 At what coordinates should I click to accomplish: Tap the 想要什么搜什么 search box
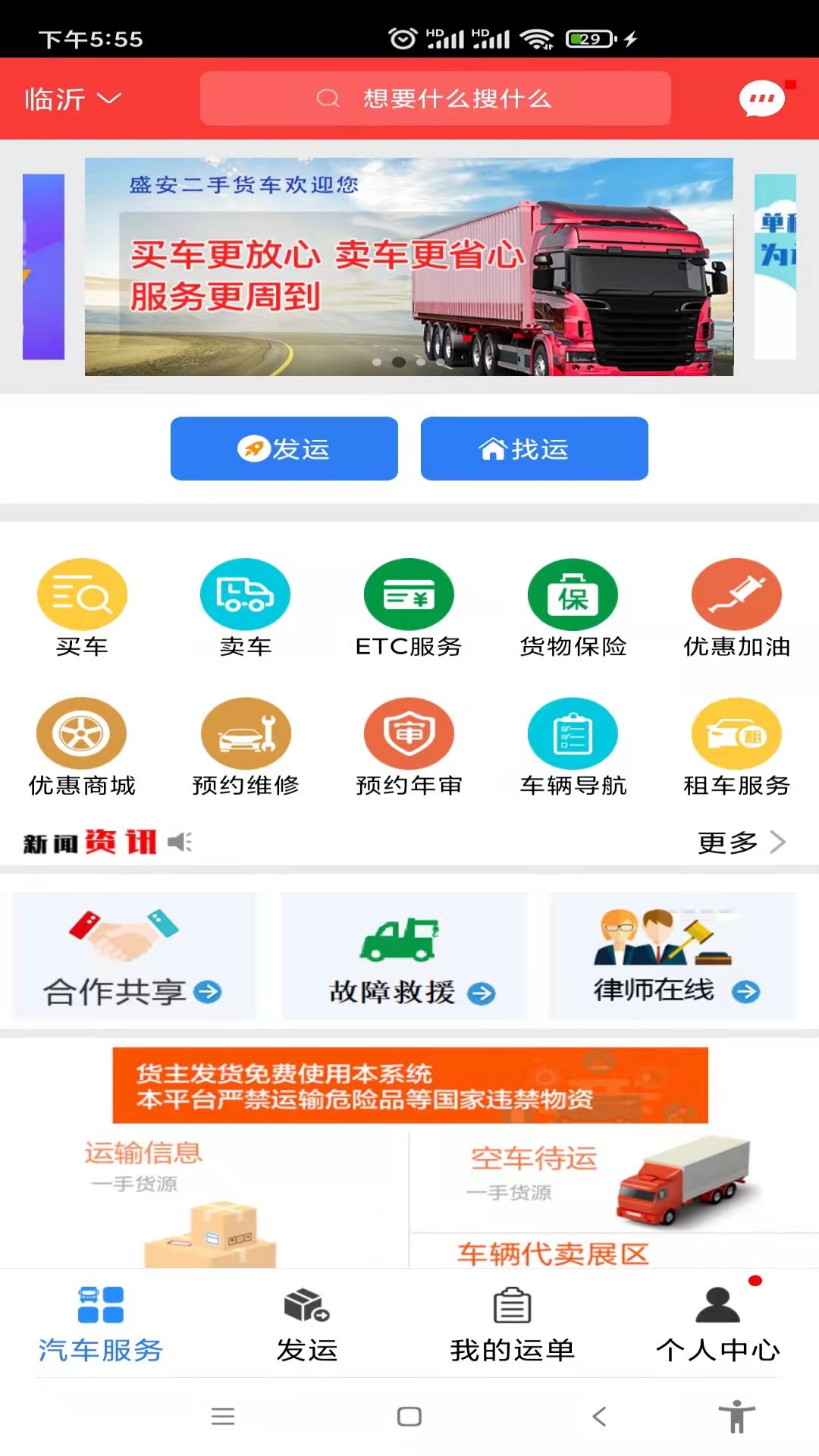tap(435, 99)
